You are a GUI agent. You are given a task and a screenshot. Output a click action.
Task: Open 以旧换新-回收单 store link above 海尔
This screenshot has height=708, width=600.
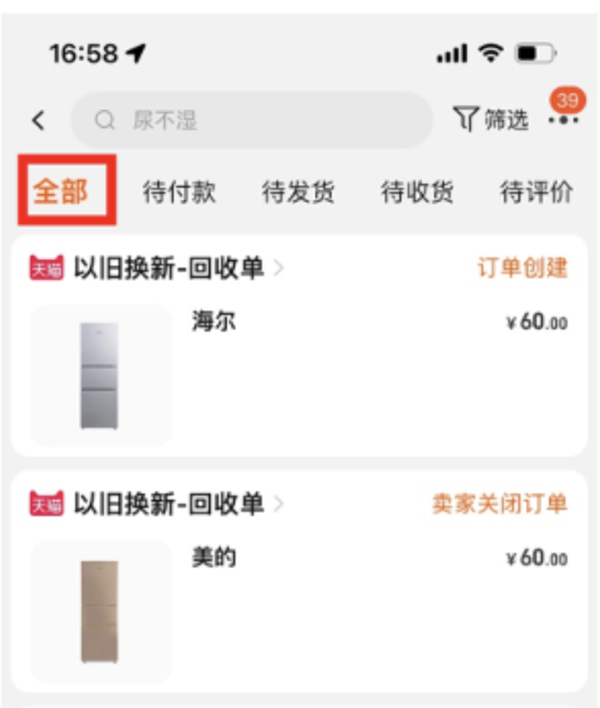click(x=168, y=268)
